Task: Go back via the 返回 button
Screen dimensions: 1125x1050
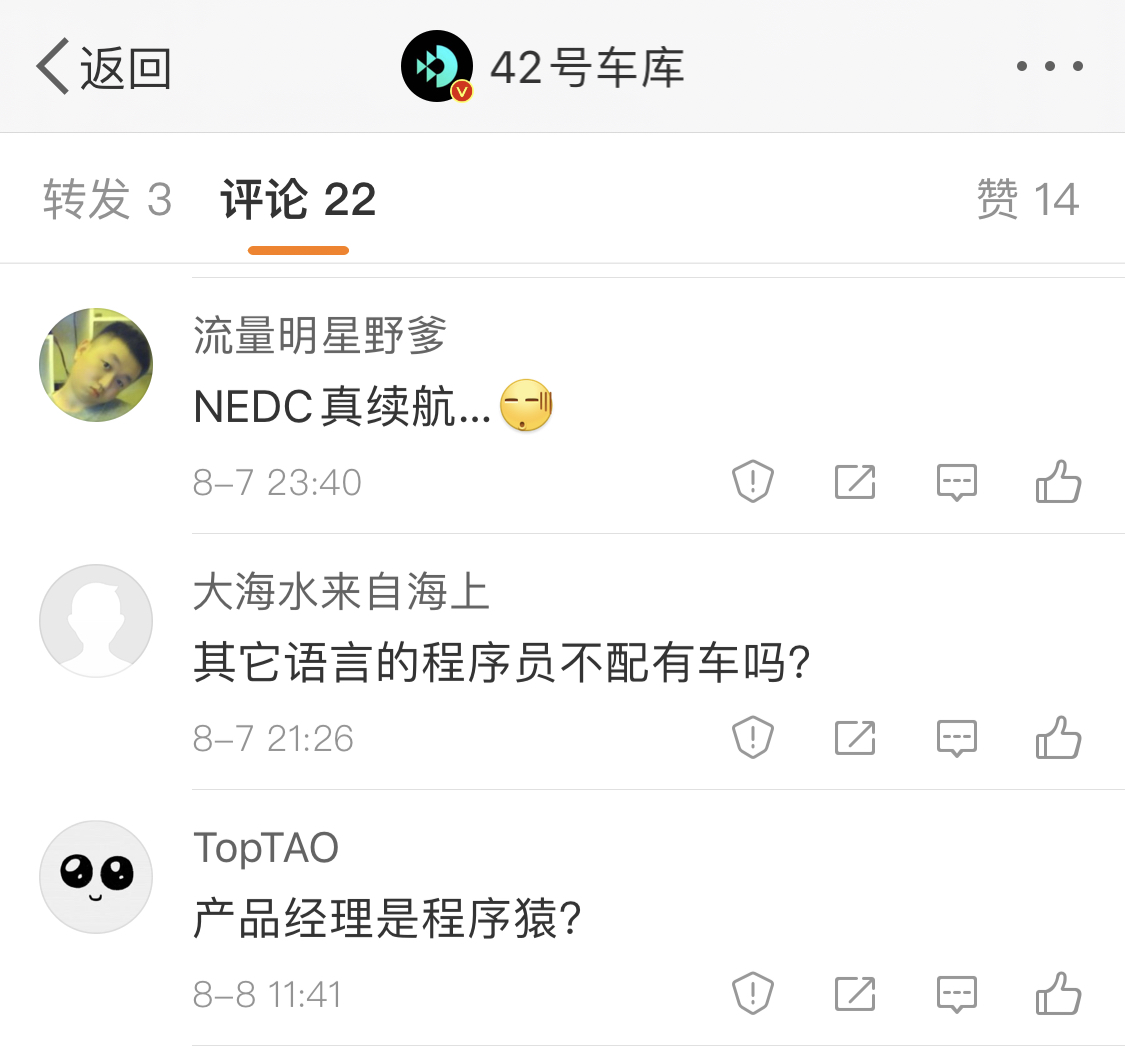Action: pos(104,68)
